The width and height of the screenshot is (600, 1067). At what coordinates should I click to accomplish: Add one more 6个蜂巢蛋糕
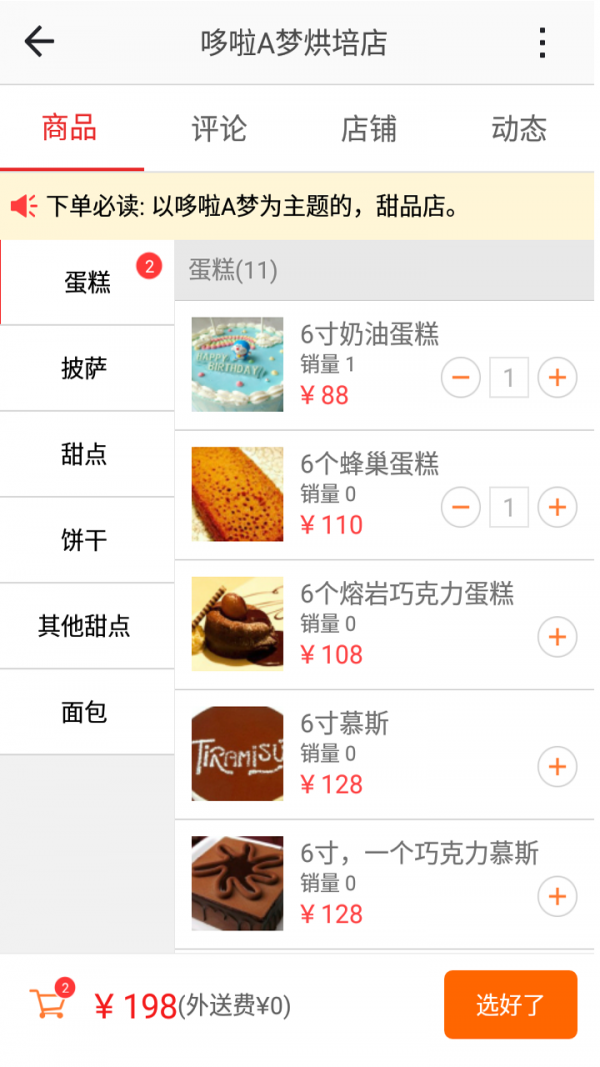click(x=557, y=508)
